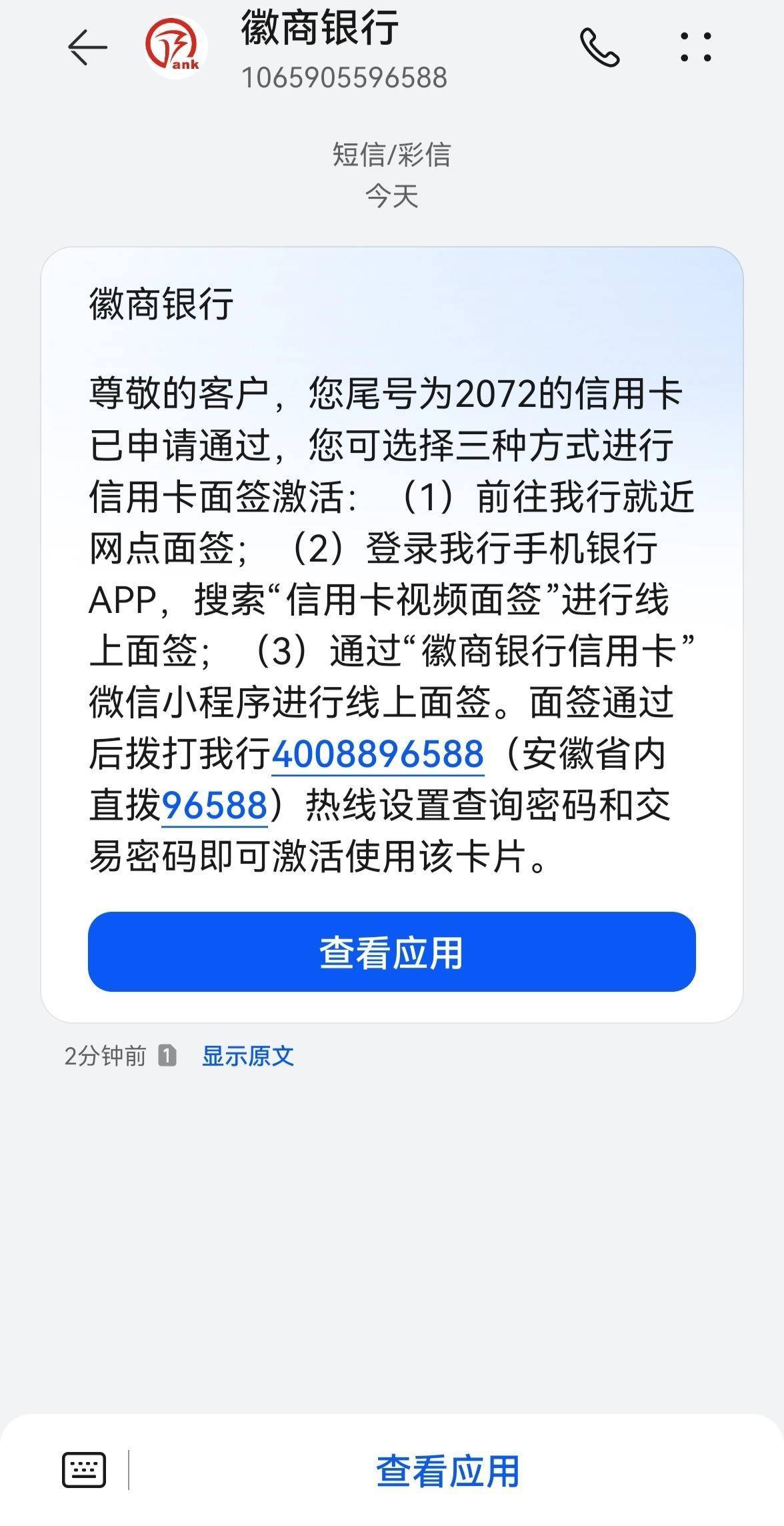The width and height of the screenshot is (784, 1526).
Task: Open the 徽商银行 contact avatar
Action: (176, 47)
